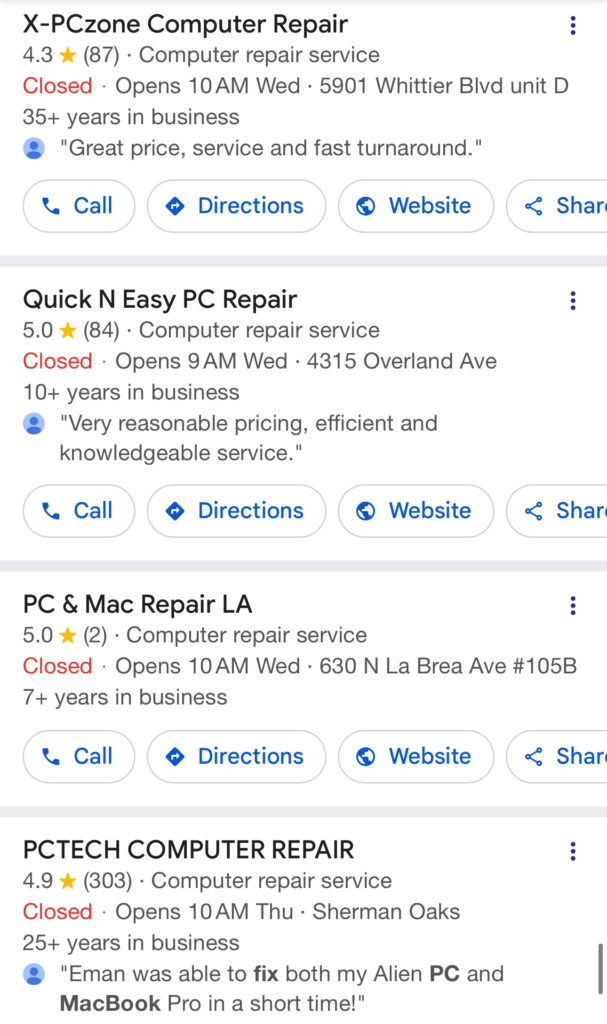Screen dimensions: 607x1024
Task: Open the PCTECH COMPUTER REPAIR listing
Action: click(x=188, y=850)
